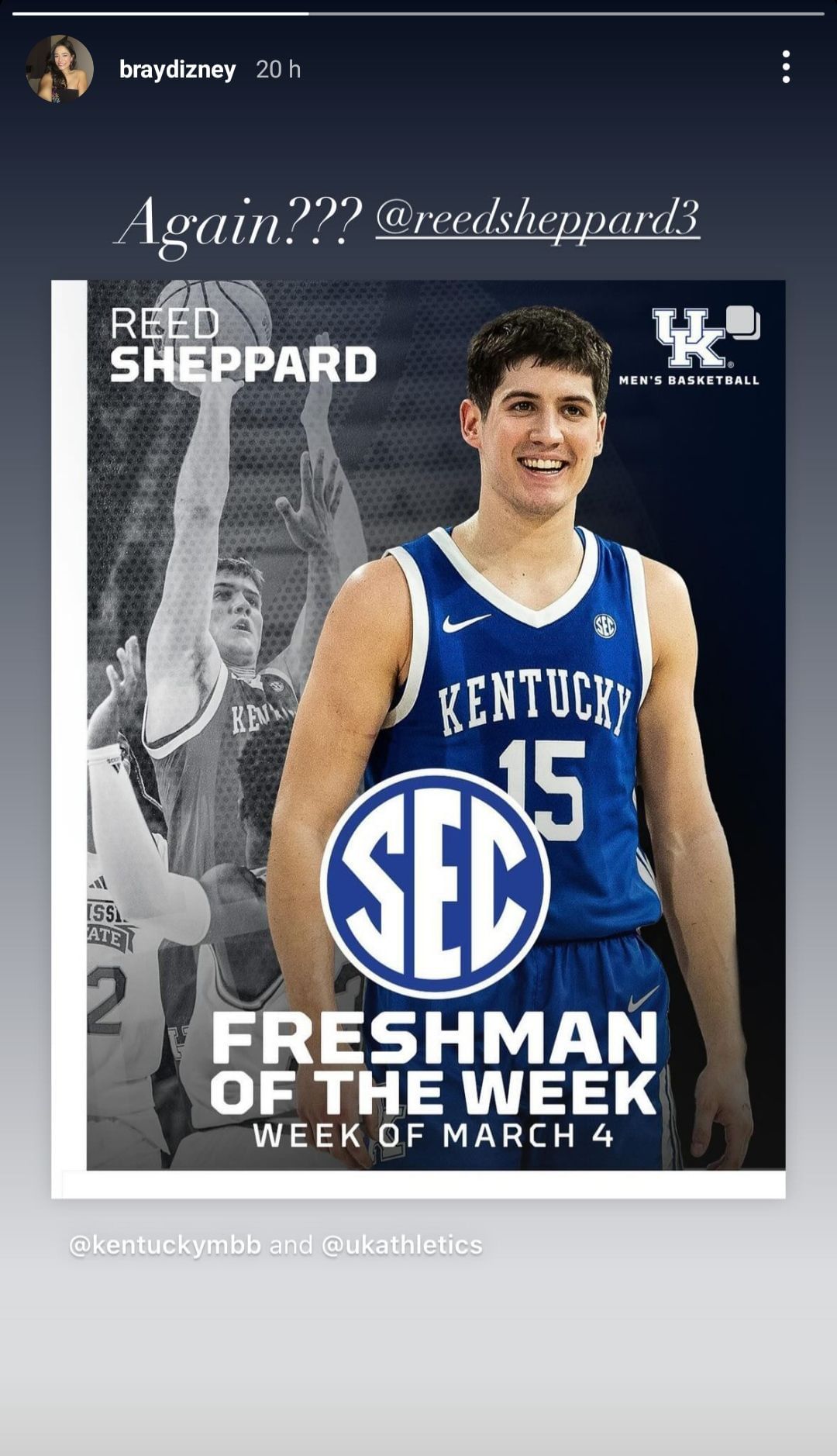Open braydizney's profile picture
837x1456 pixels.
[x=60, y=69]
